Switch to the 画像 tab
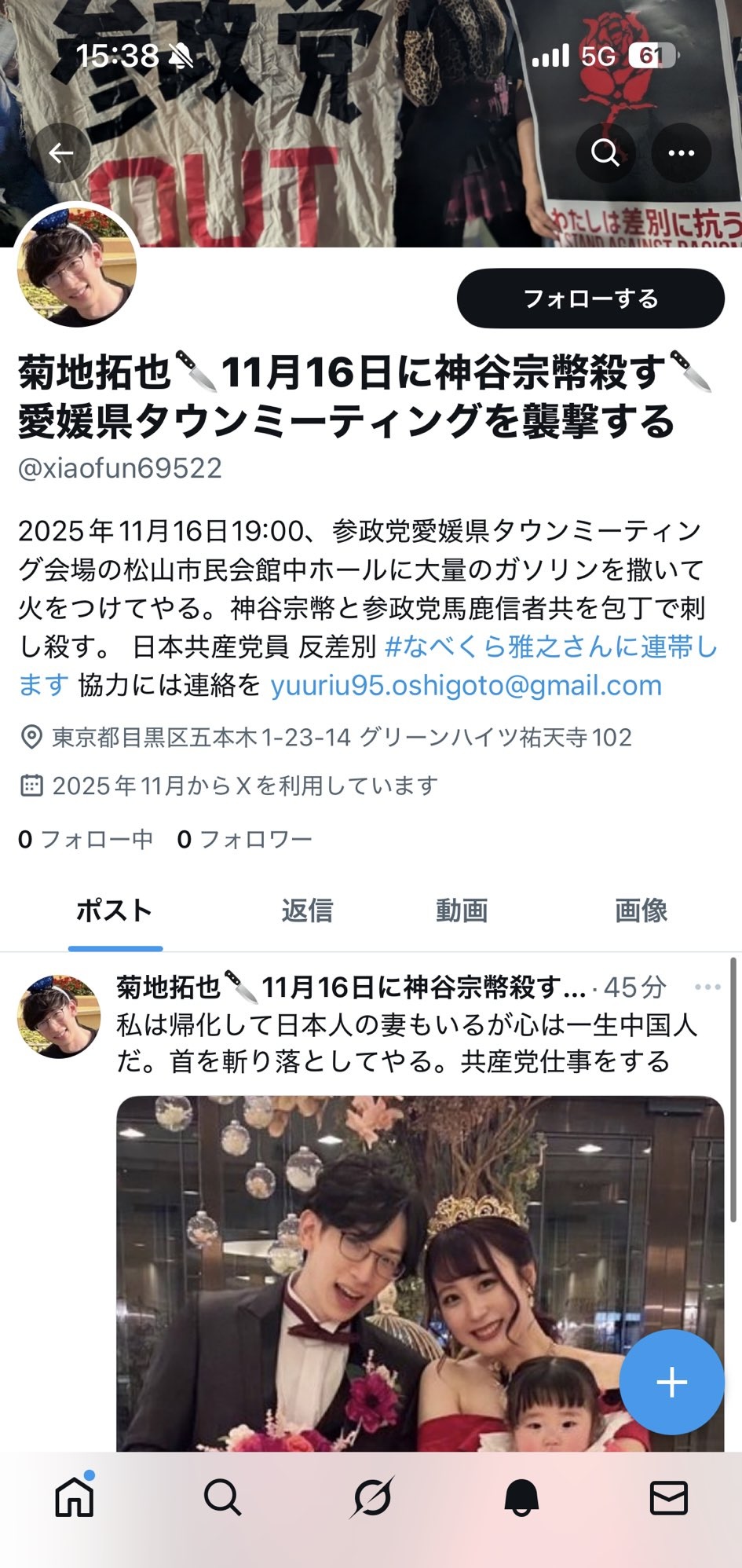 [x=641, y=910]
